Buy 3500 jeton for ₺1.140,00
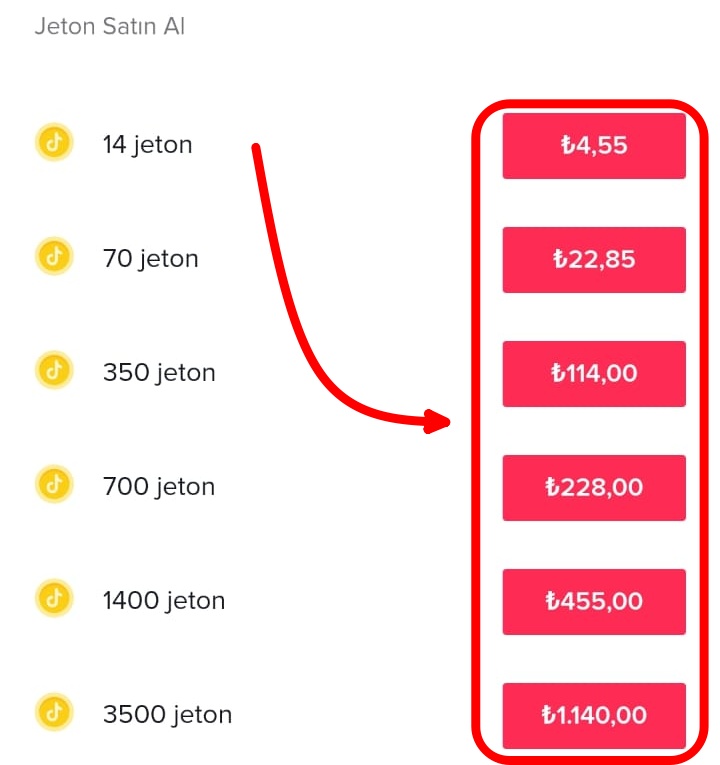This screenshot has width=720, height=765. click(x=594, y=715)
